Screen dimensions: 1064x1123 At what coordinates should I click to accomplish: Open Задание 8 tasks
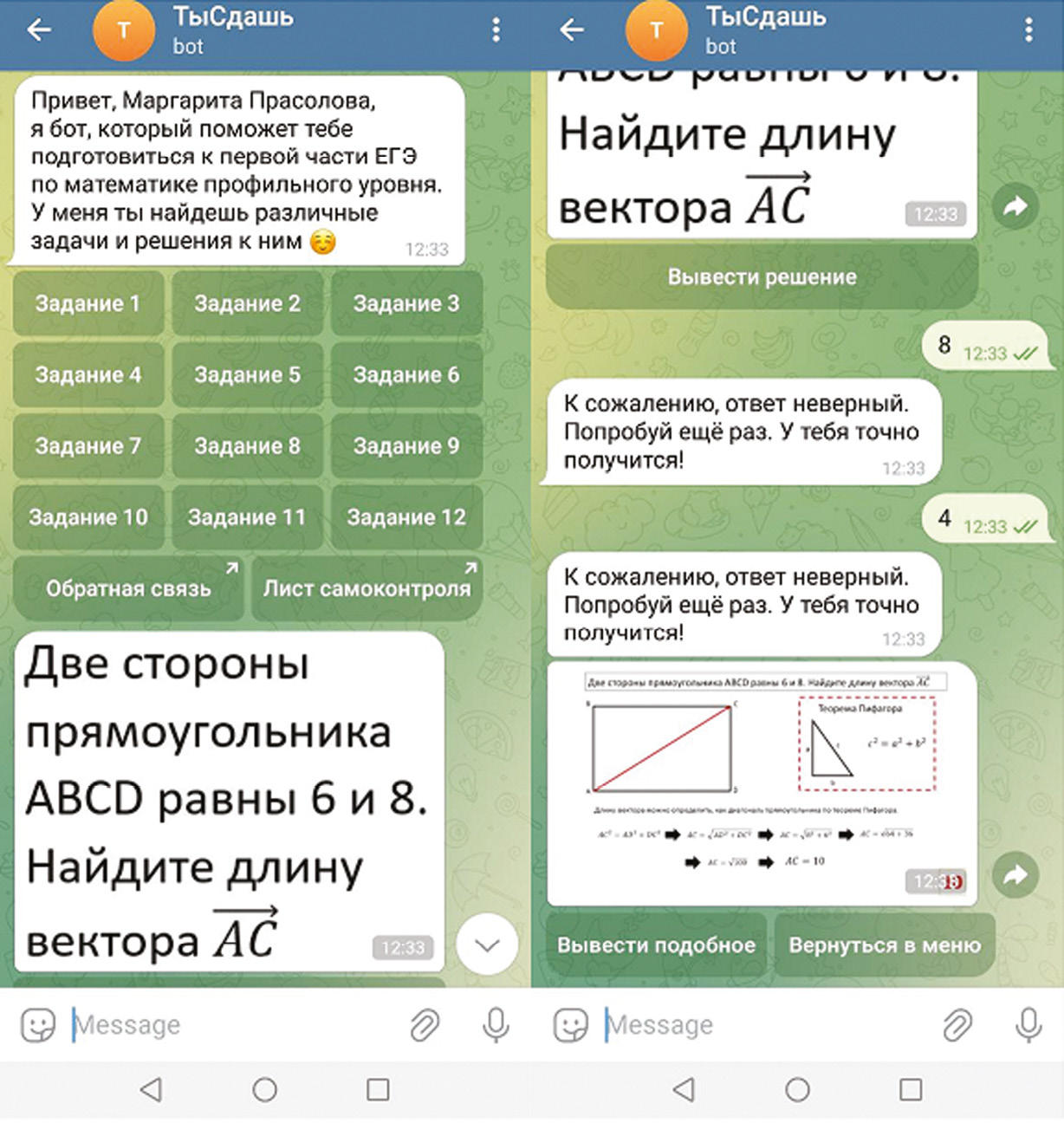point(247,446)
